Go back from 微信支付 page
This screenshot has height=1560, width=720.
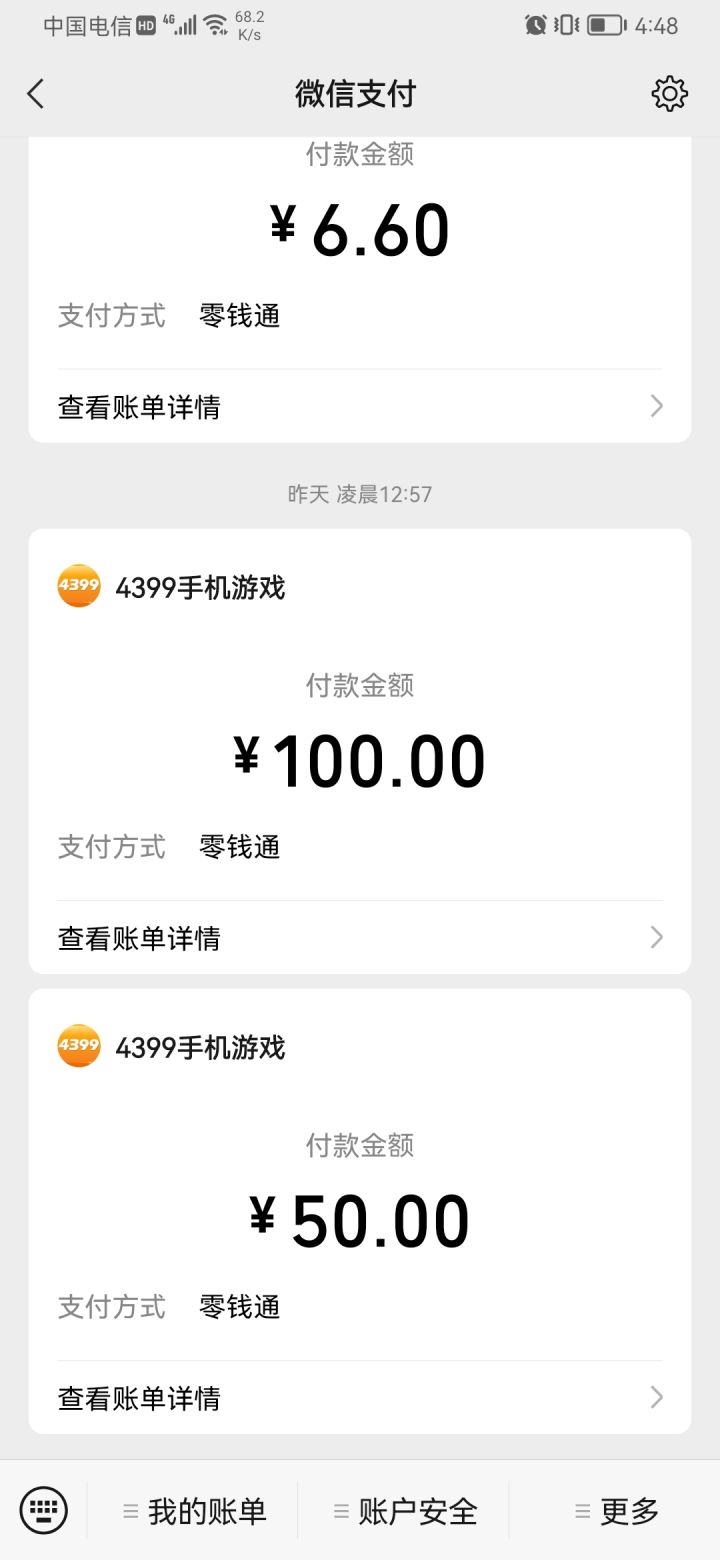[36, 94]
